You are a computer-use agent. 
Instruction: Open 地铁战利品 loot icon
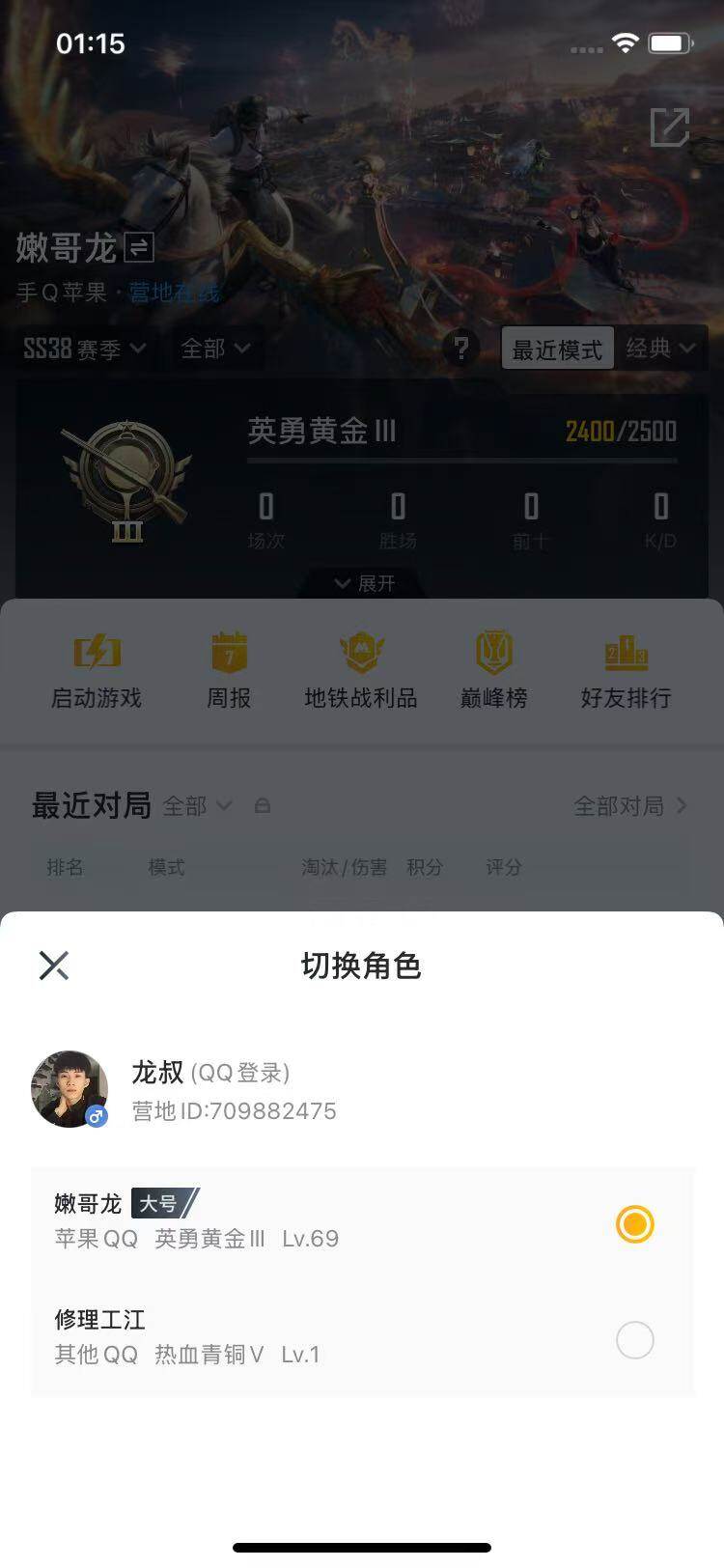(x=361, y=669)
